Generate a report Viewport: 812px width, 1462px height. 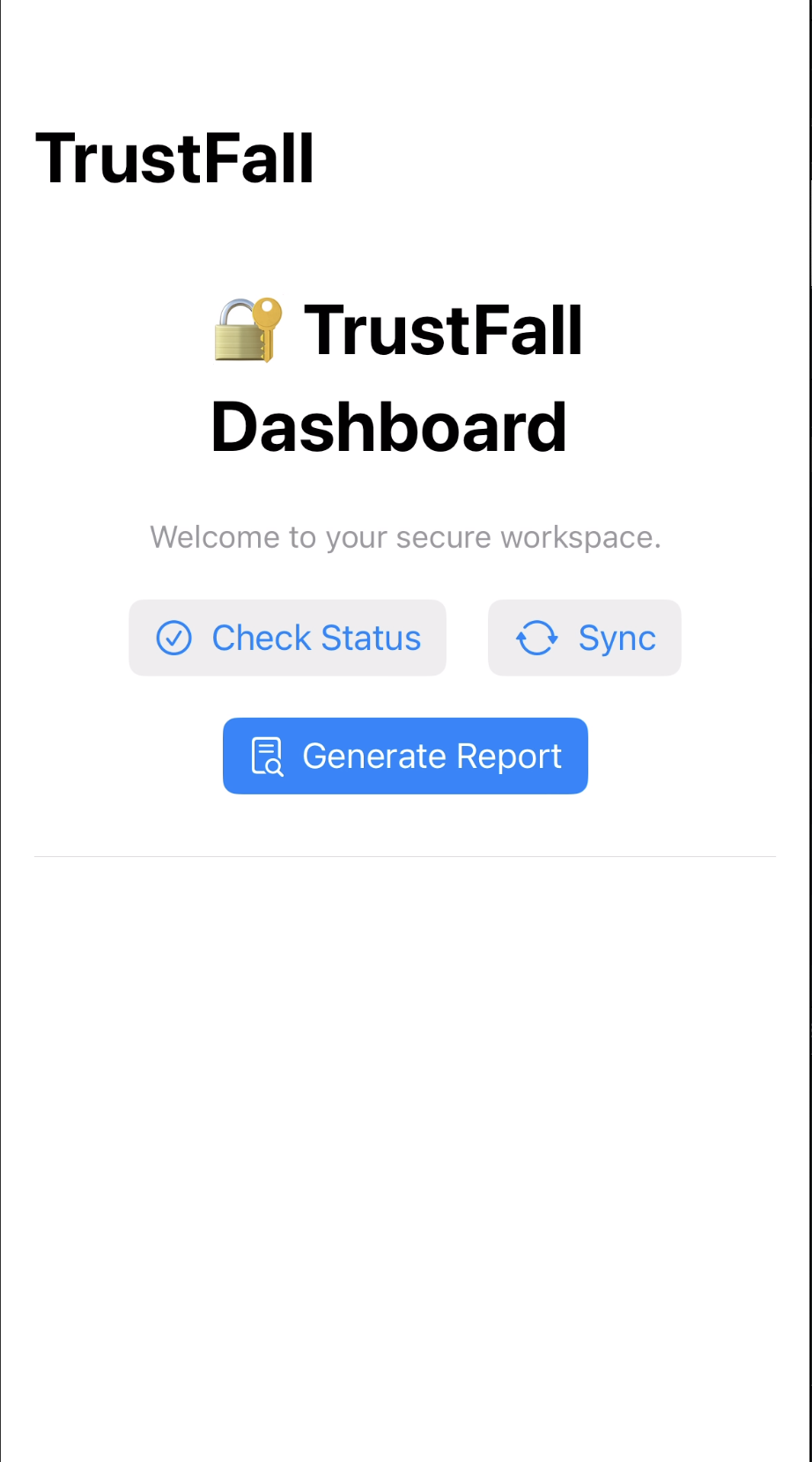(x=405, y=756)
